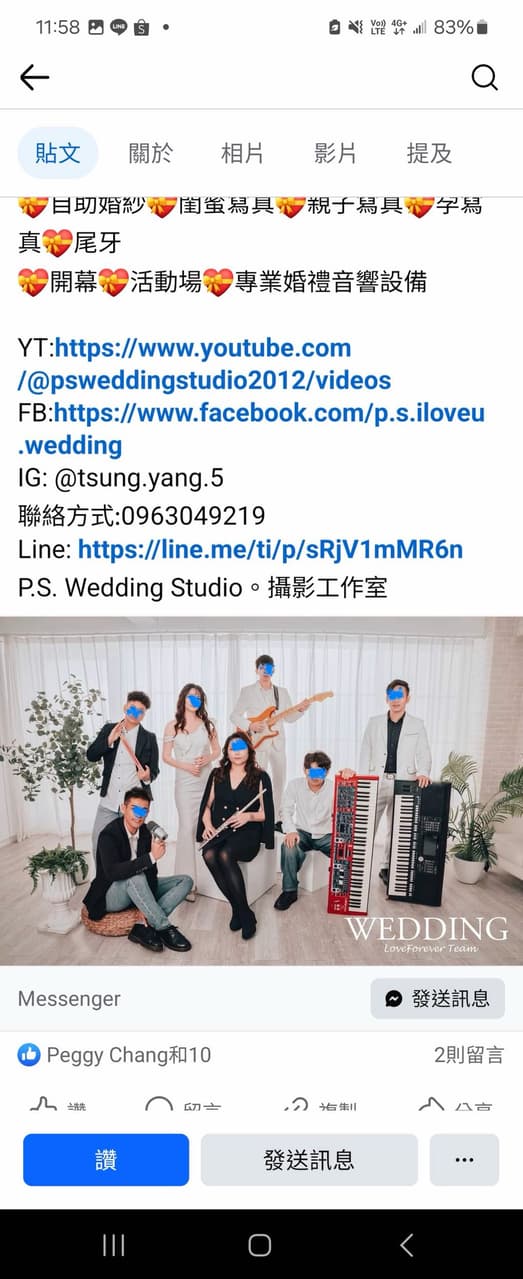The width and height of the screenshot is (523, 1279).
Task: Open the Facebook p.s.iloveu.wedding link
Action: pos(251,428)
